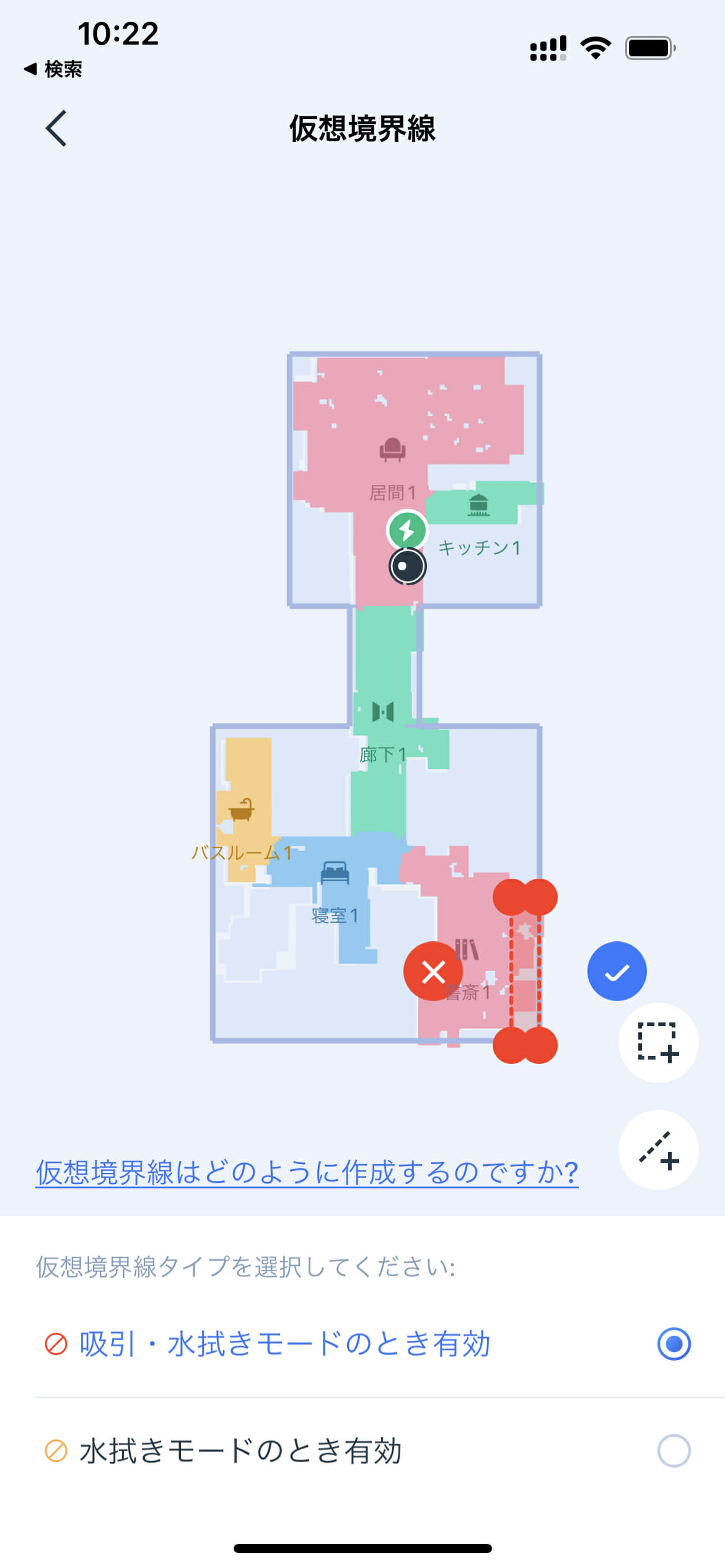Open the 仮想境界線はどのように作成するのですか? help link
The image size is (725, 1568).
[307, 1172]
